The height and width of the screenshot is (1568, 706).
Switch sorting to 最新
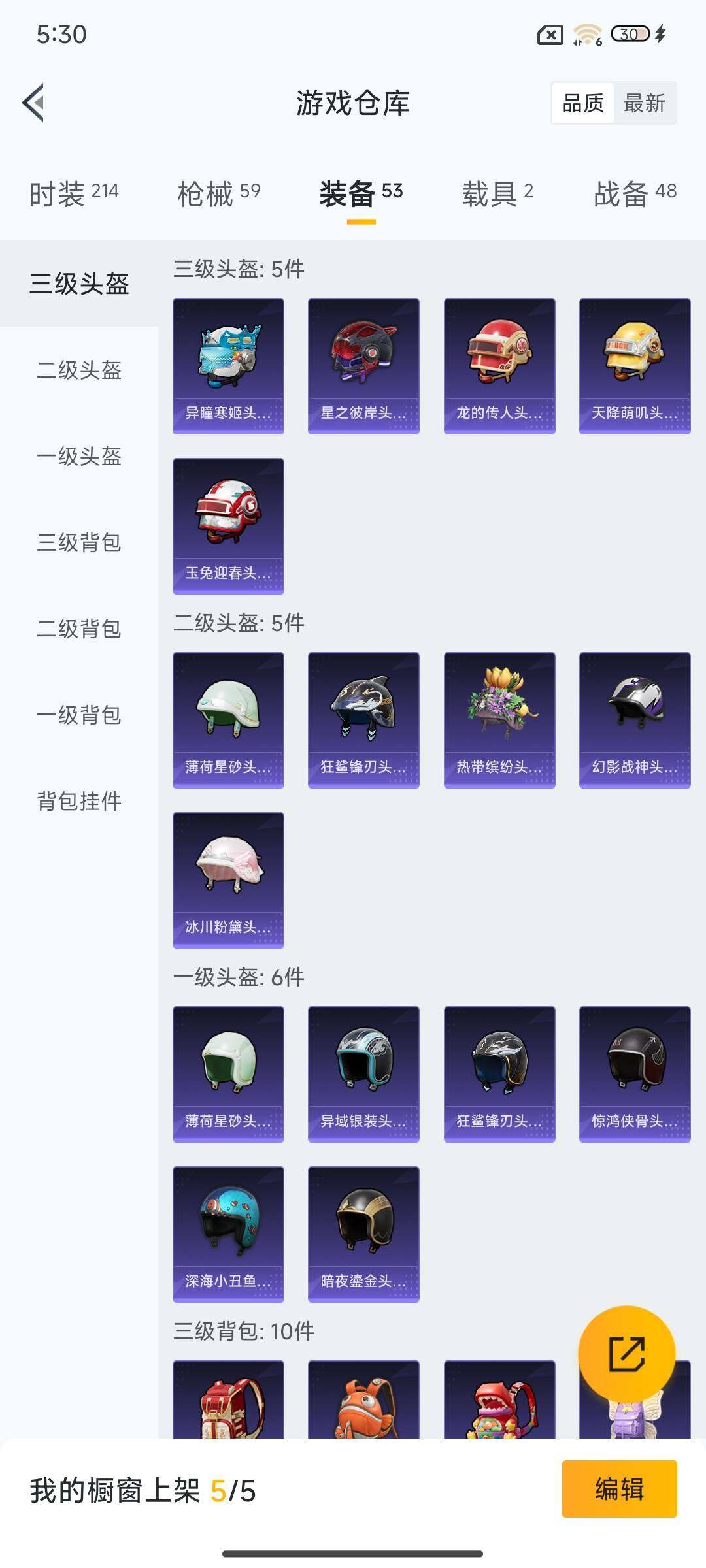[644, 103]
